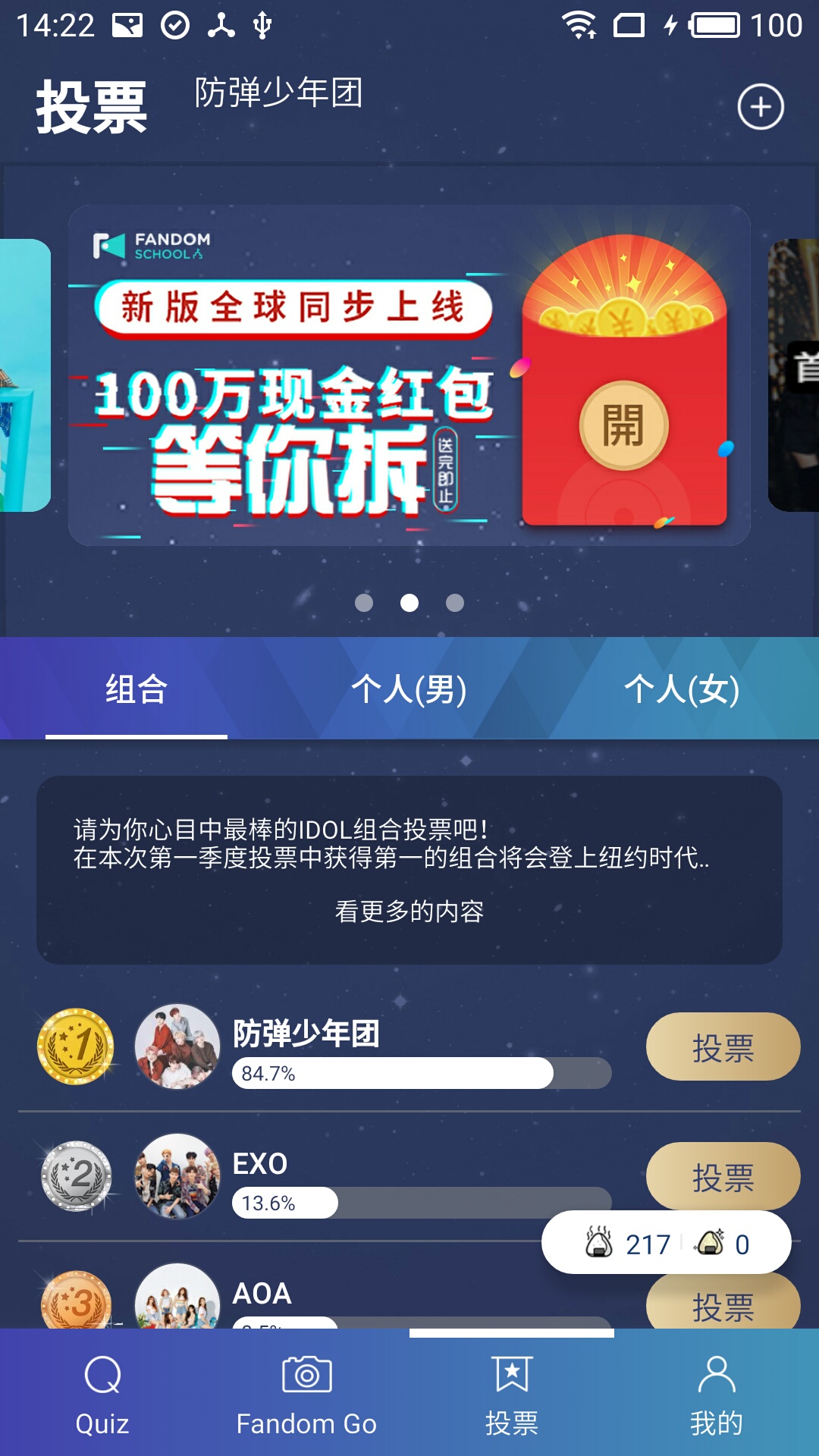Tap the plus icon in the header
Viewport: 819px width, 1456px height.
761,107
